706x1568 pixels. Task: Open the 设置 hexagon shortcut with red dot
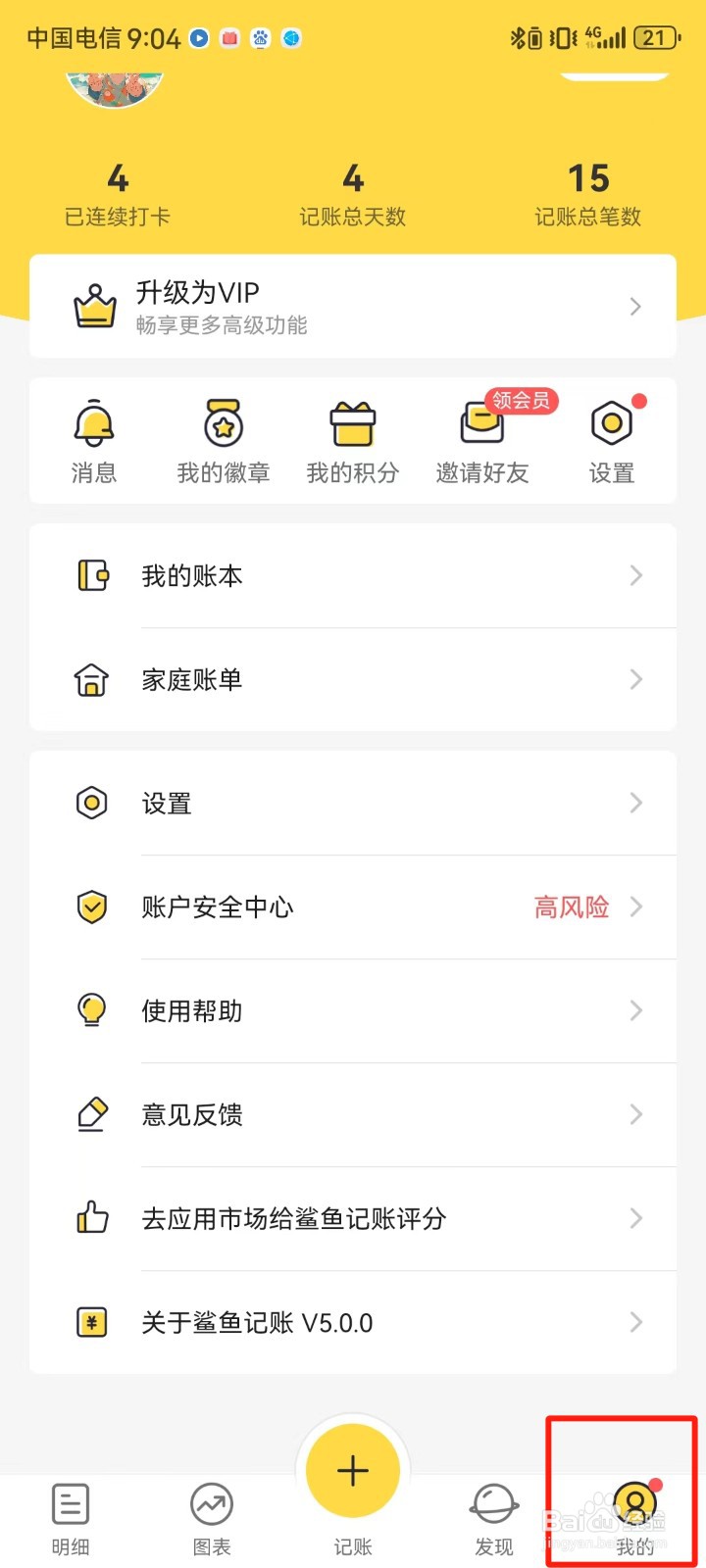click(x=612, y=441)
